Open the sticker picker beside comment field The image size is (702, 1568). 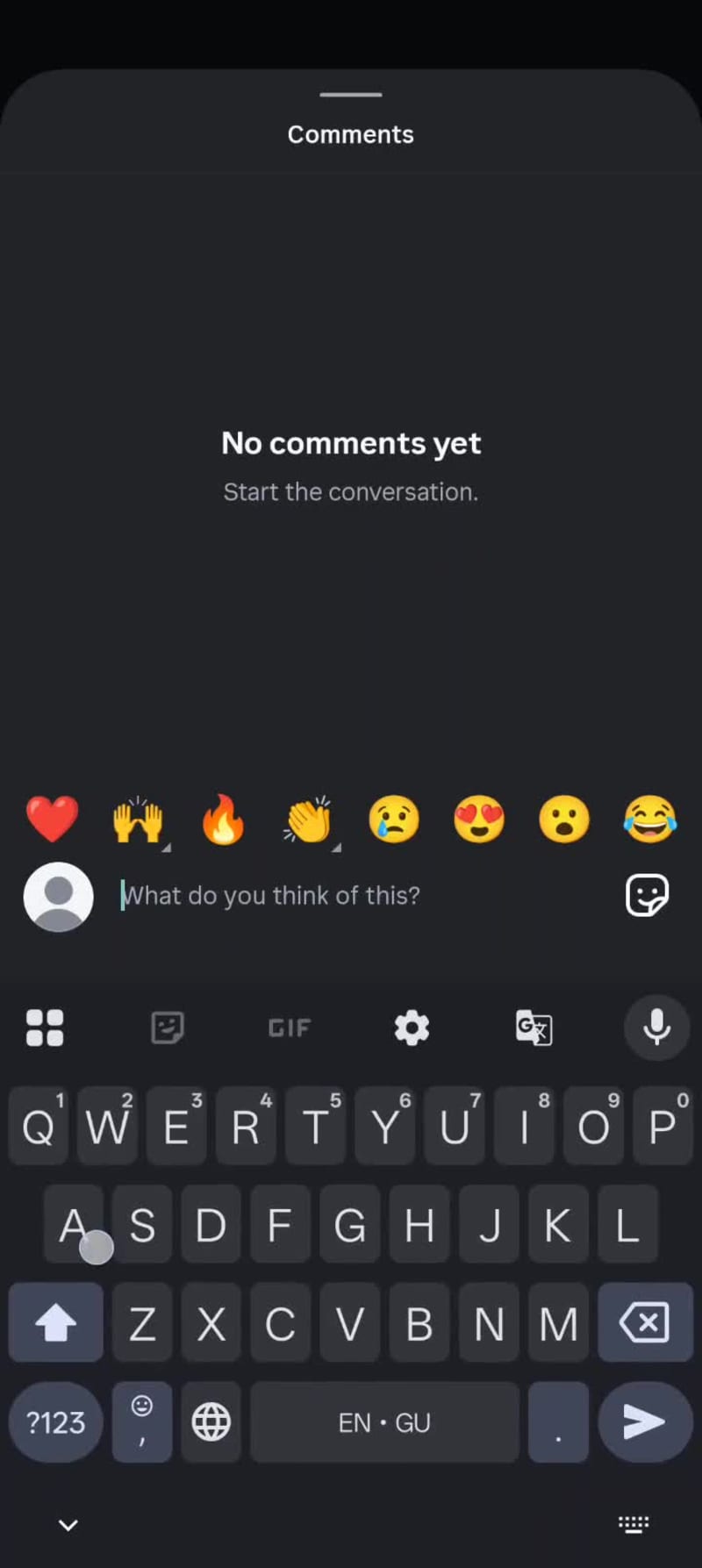(647, 895)
